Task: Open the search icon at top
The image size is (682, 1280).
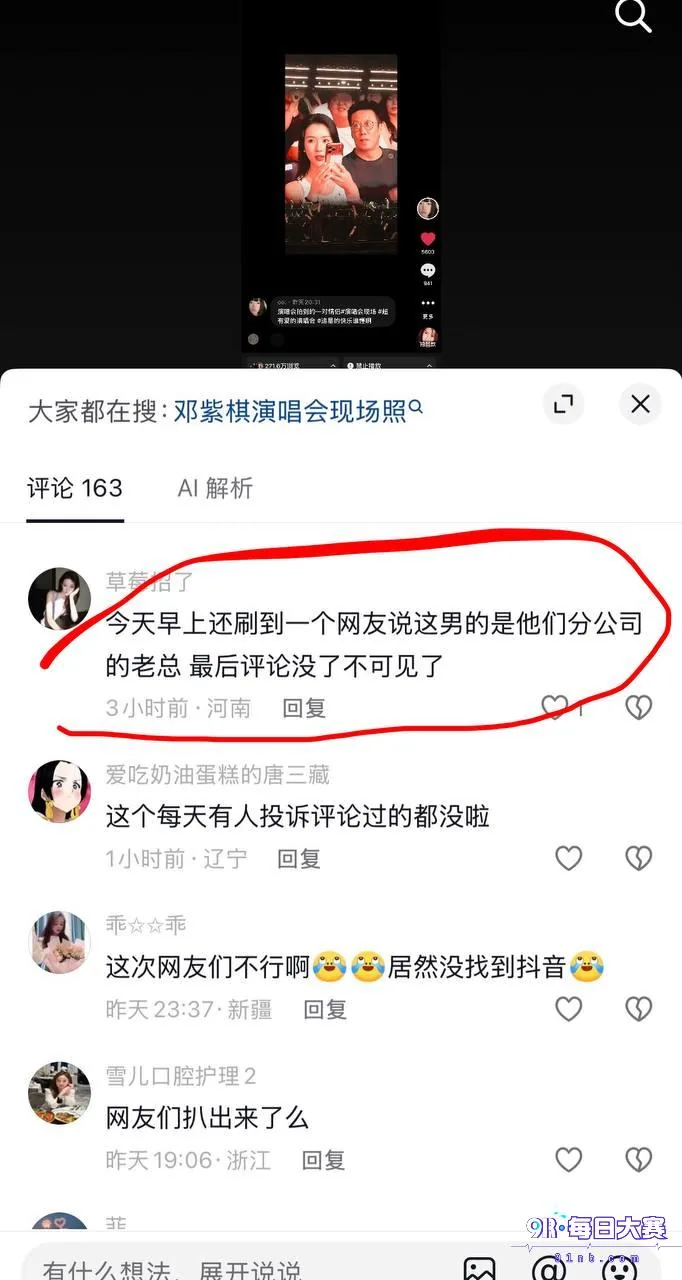Action: 634,16
